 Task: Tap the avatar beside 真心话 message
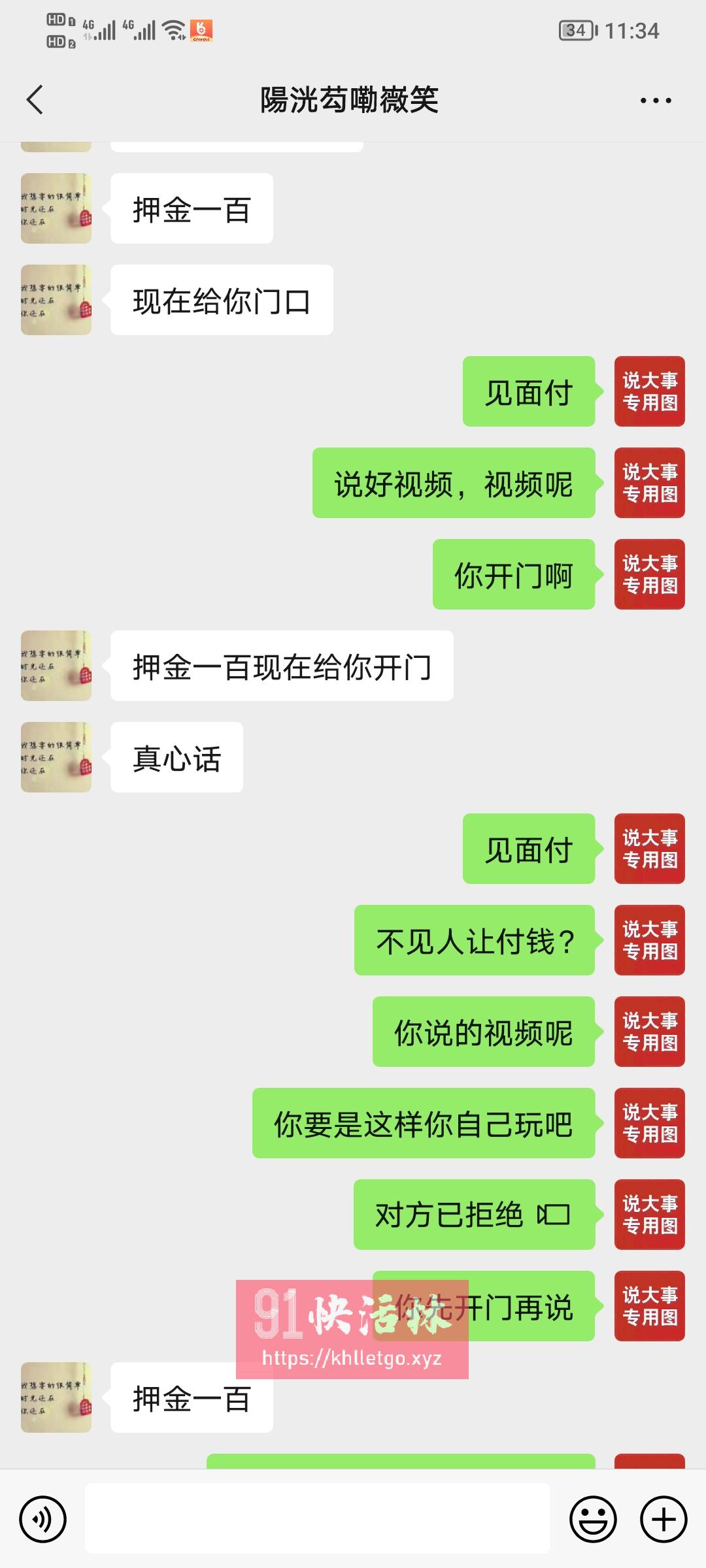56,757
